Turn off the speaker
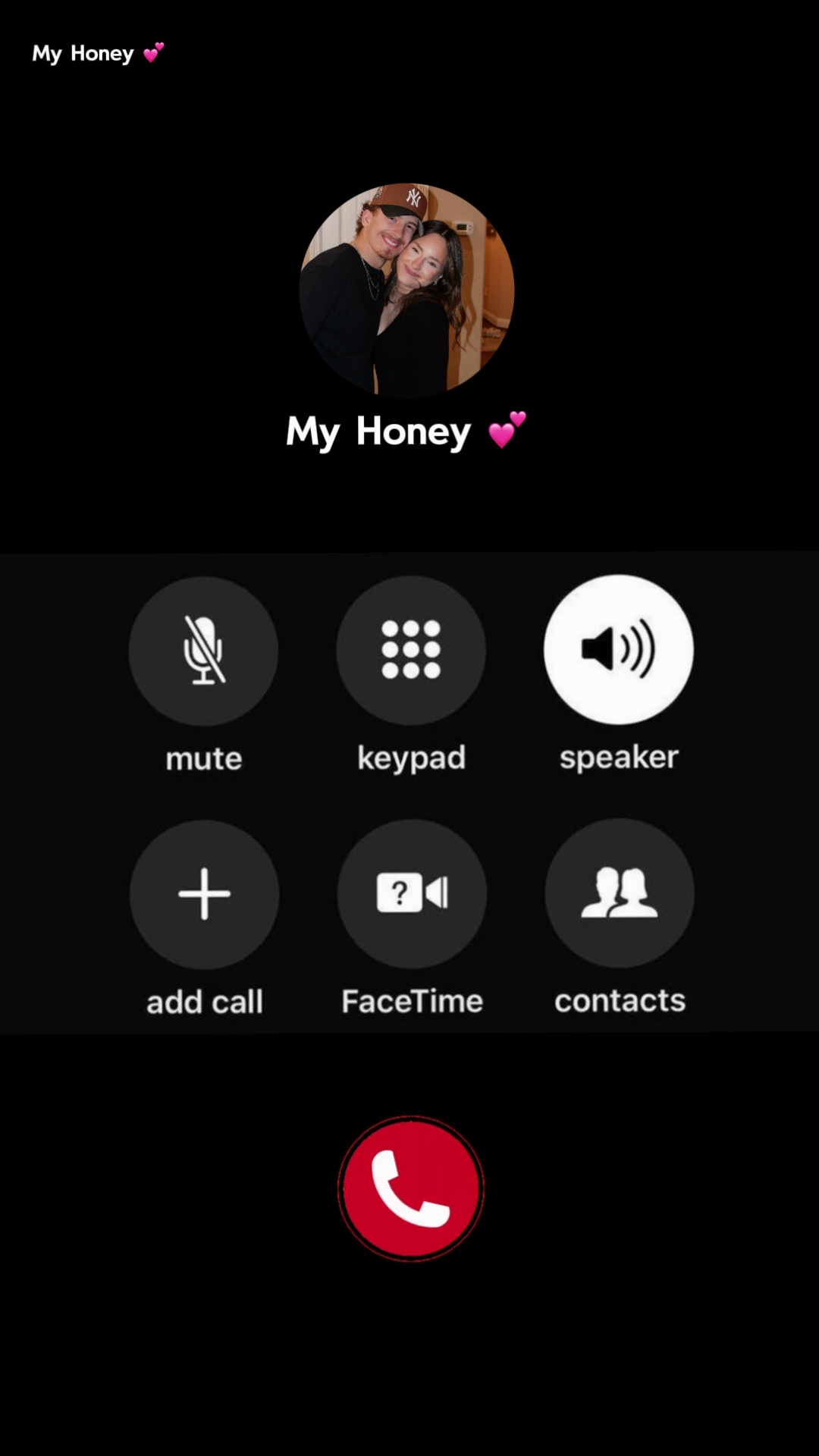The image size is (819, 1456). coord(619,649)
